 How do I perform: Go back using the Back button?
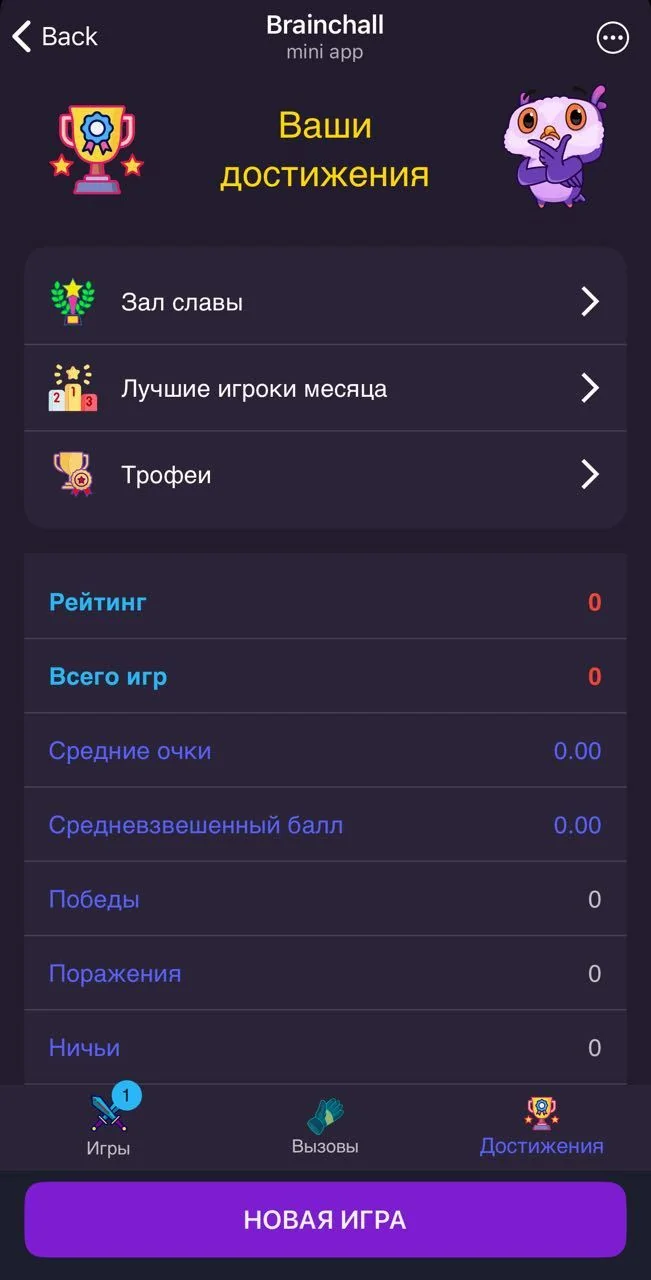(54, 37)
